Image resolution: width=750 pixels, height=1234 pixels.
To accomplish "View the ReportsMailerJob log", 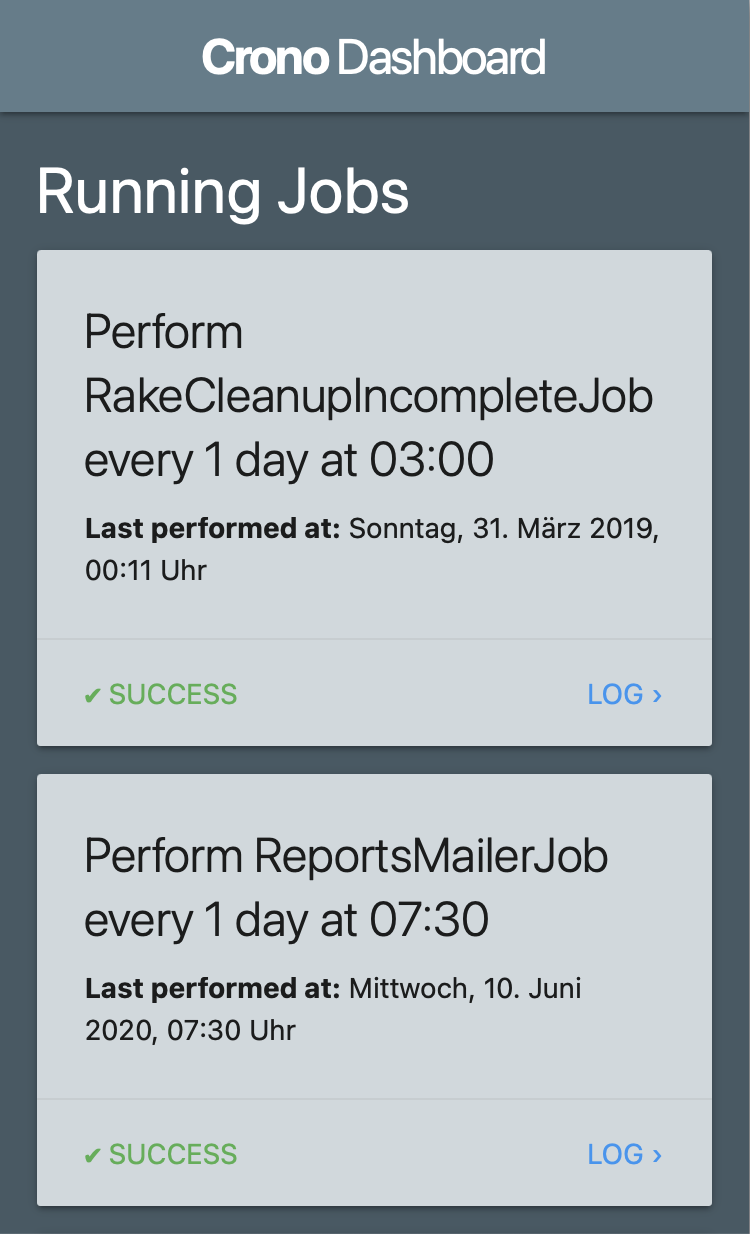I will coord(624,1154).
